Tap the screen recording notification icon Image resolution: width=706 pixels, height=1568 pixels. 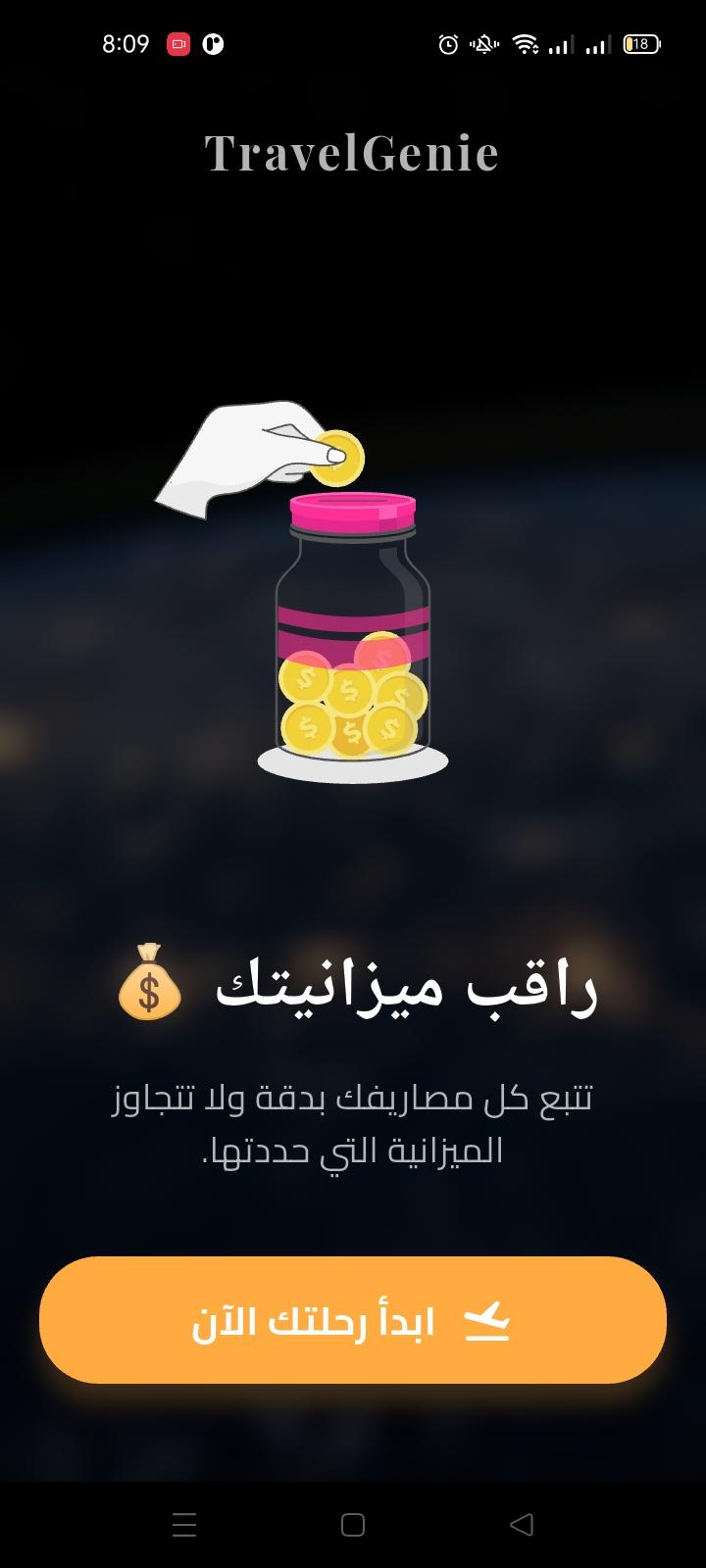(178, 43)
